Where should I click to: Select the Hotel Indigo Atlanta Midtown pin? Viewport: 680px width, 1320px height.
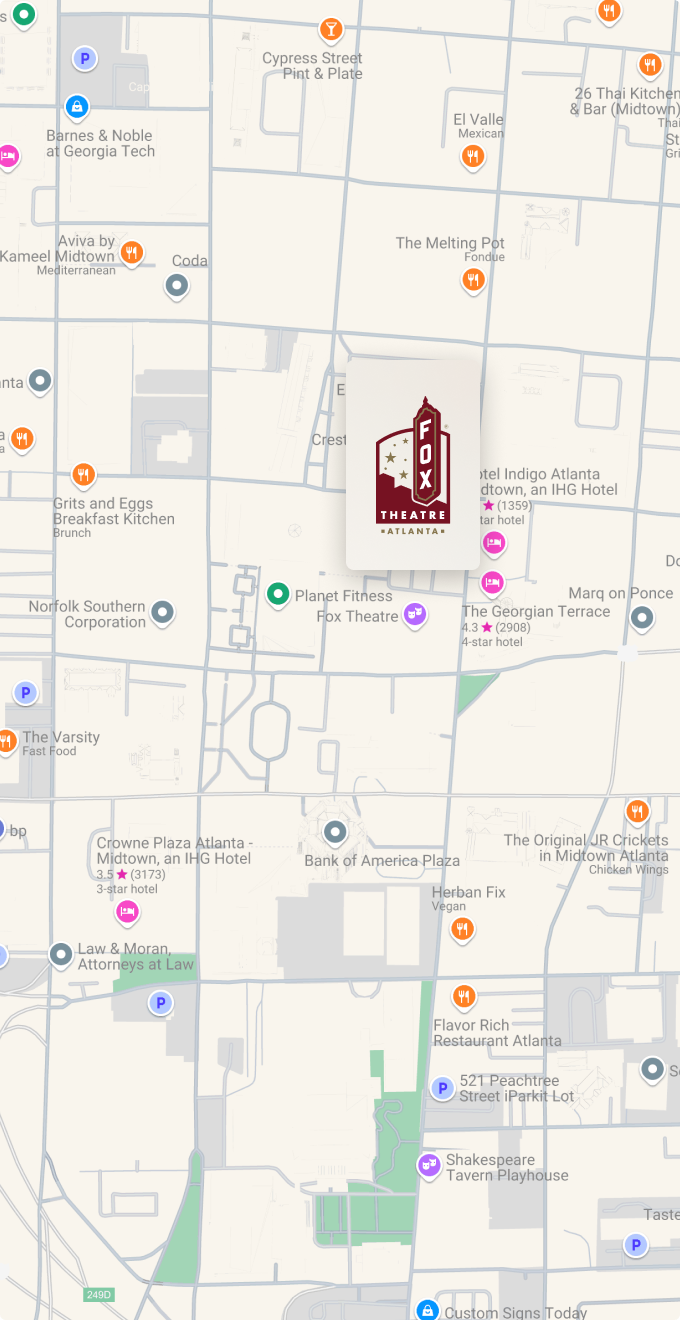point(493,542)
